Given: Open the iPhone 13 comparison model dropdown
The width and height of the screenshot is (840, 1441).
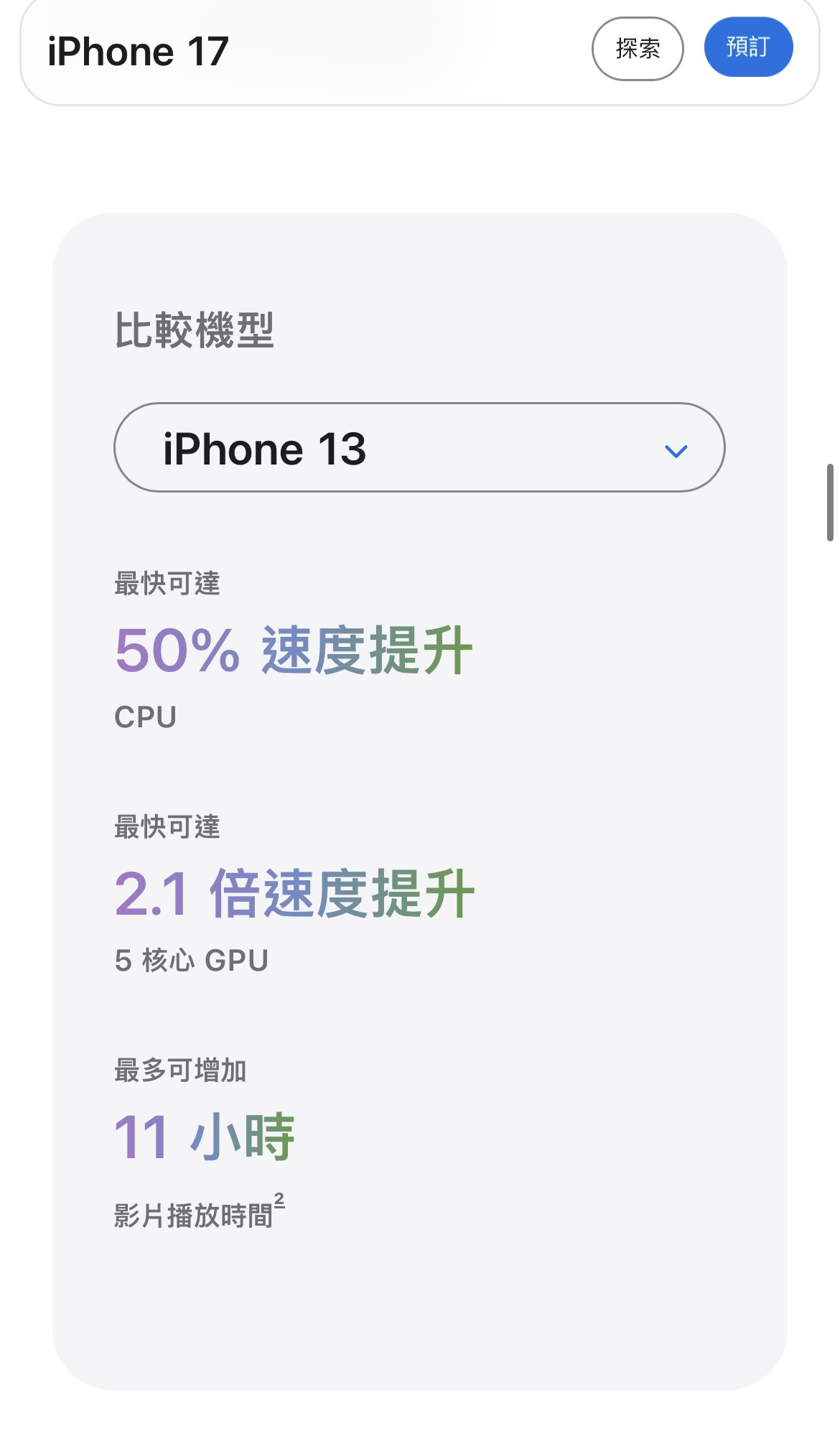Looking at the screenshot, I should click(x=419, y=448).
